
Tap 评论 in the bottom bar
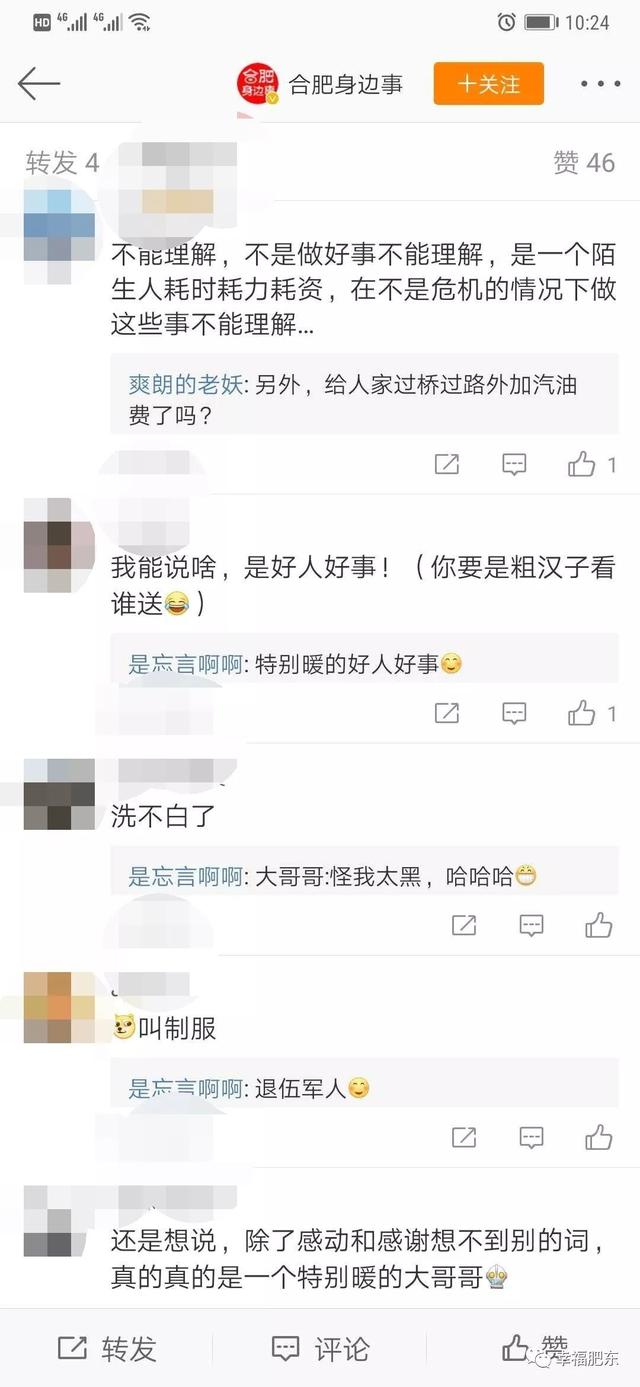[x=320, y=1348]
